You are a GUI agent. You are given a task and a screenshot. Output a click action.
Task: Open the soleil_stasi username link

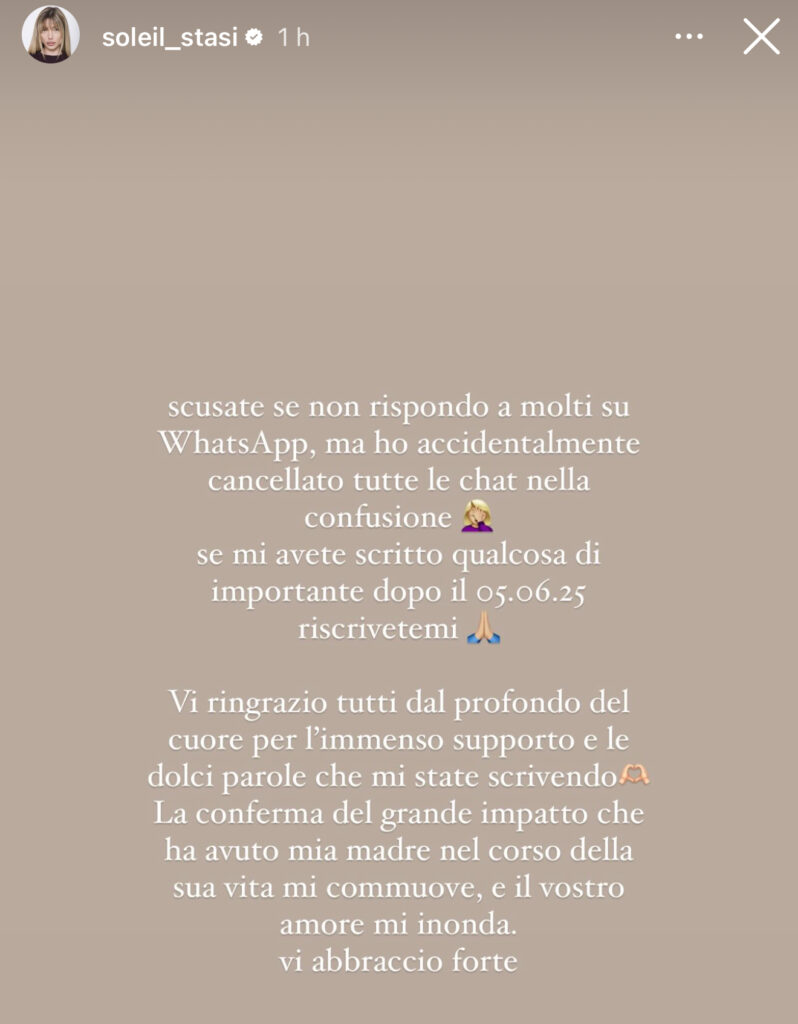(x=172, y=37)
